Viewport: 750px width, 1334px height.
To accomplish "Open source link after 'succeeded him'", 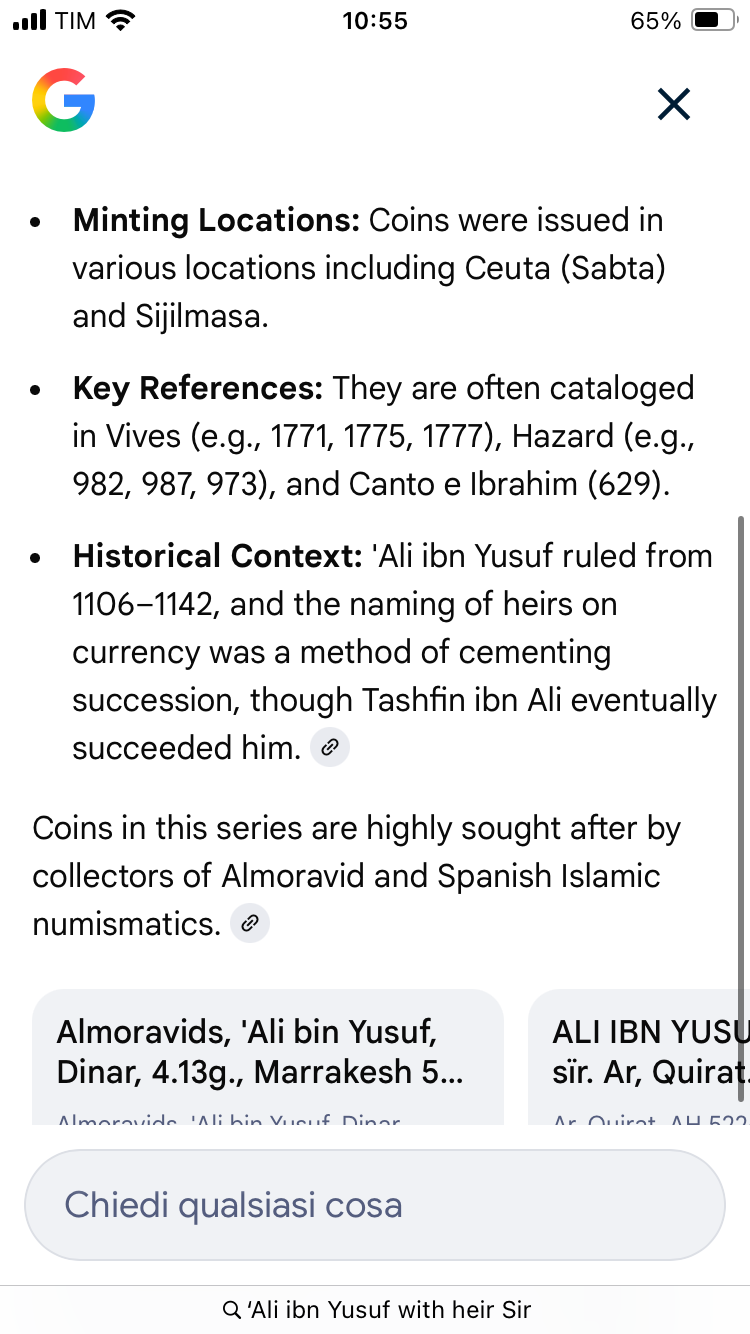I will click(330, 748).
